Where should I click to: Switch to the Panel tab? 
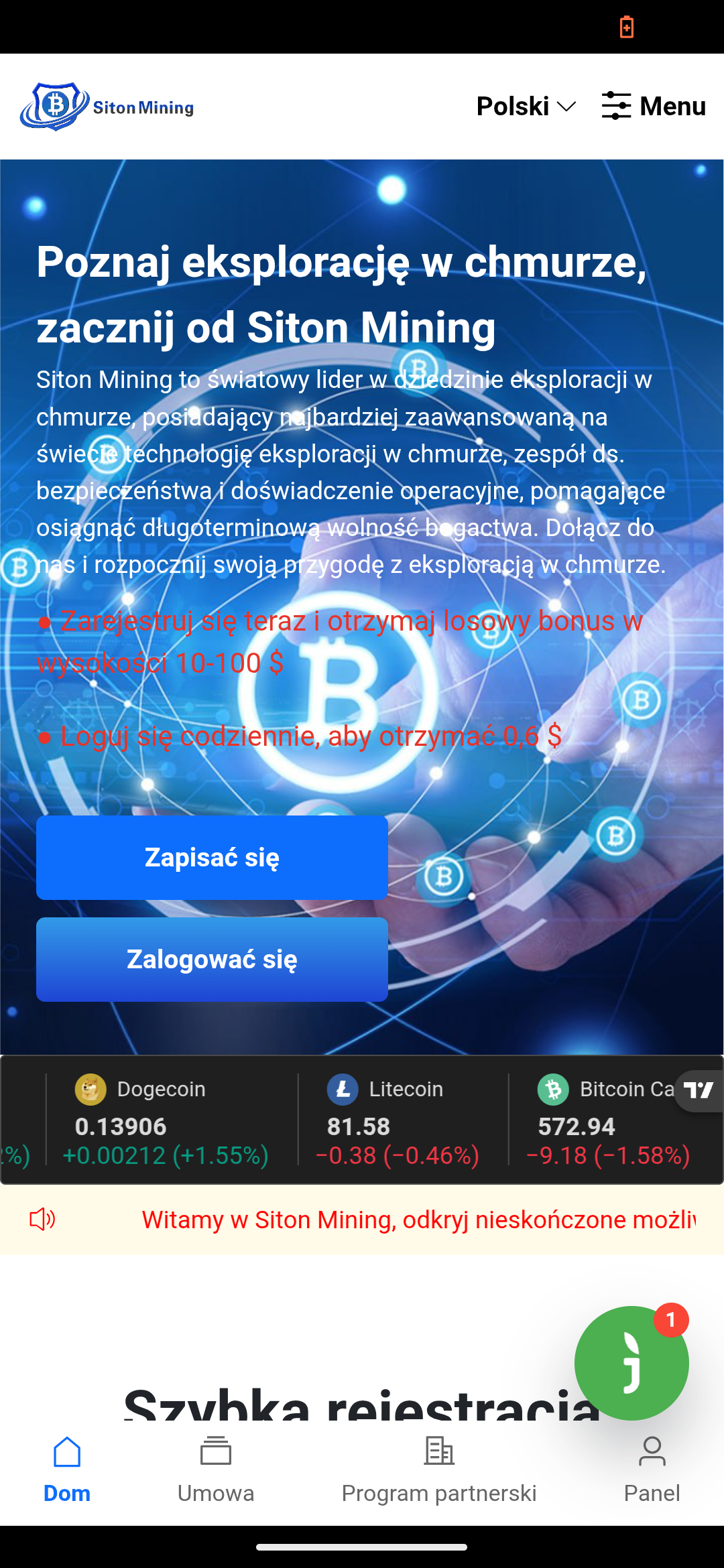tap(652, 1470)
